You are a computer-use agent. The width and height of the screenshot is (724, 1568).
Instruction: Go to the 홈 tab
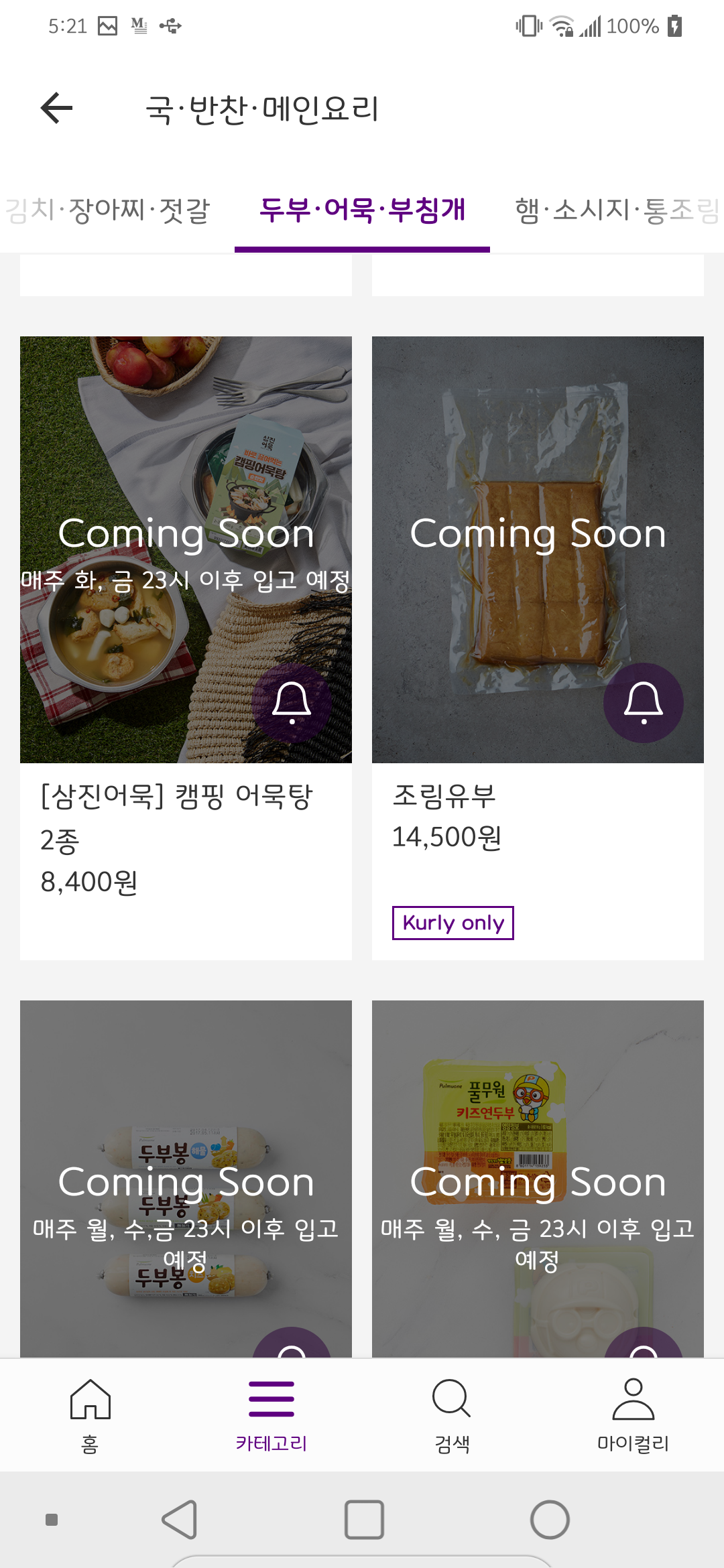point(90,1415)
